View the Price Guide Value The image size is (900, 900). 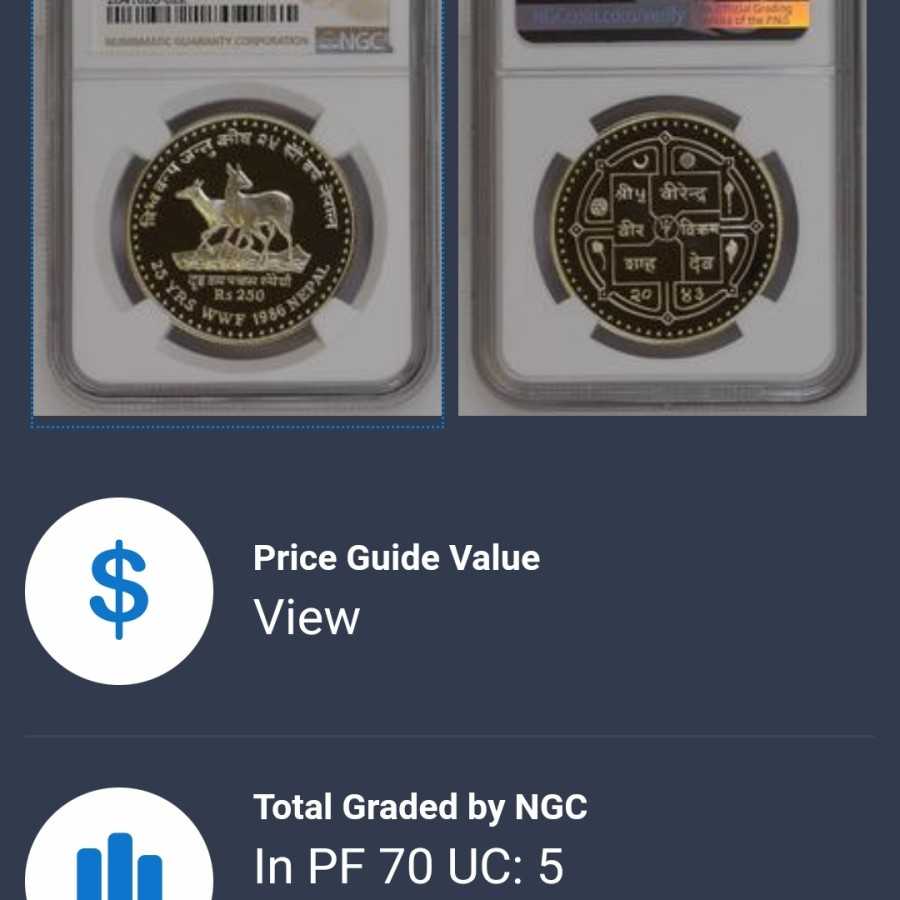point(307,617)
